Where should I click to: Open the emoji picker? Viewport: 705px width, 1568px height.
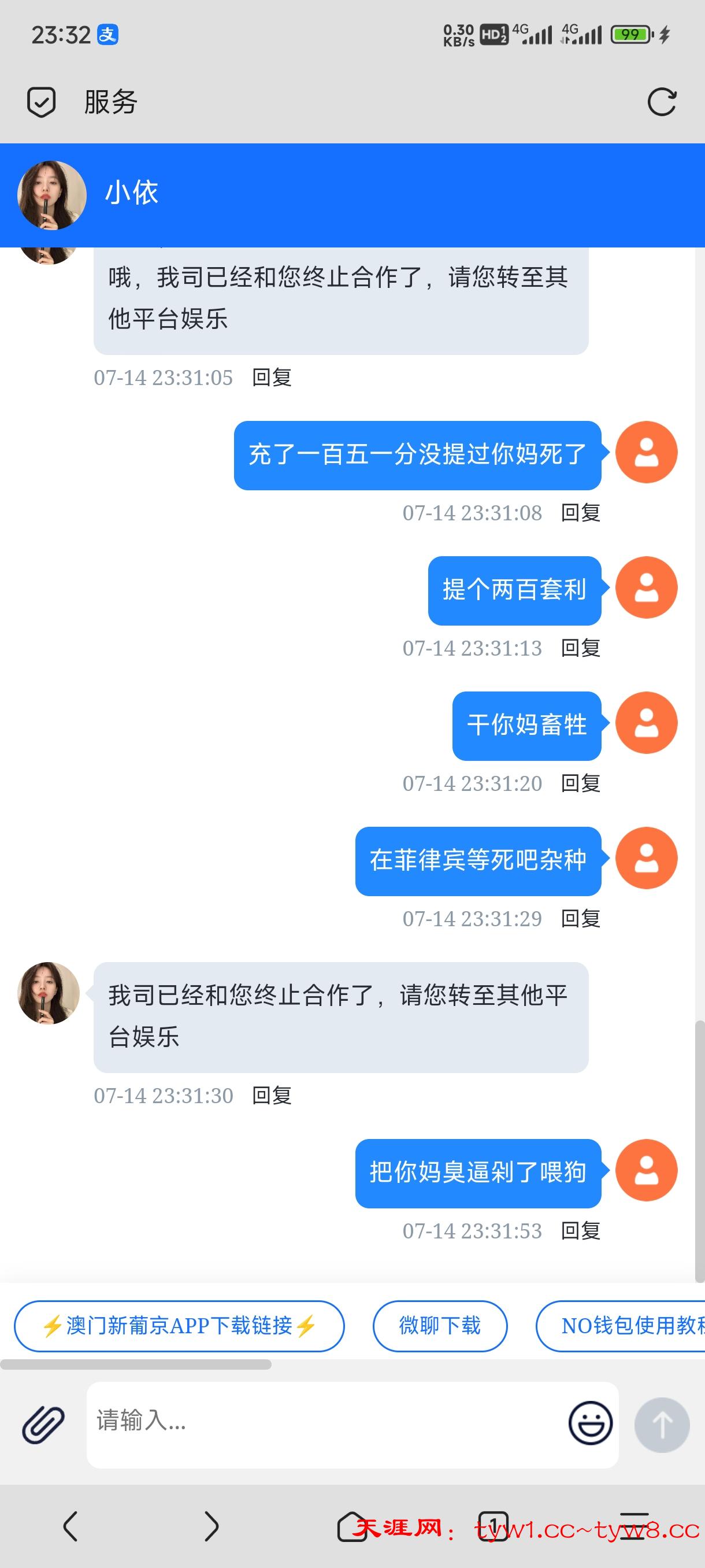click(x=590, y=1423)
